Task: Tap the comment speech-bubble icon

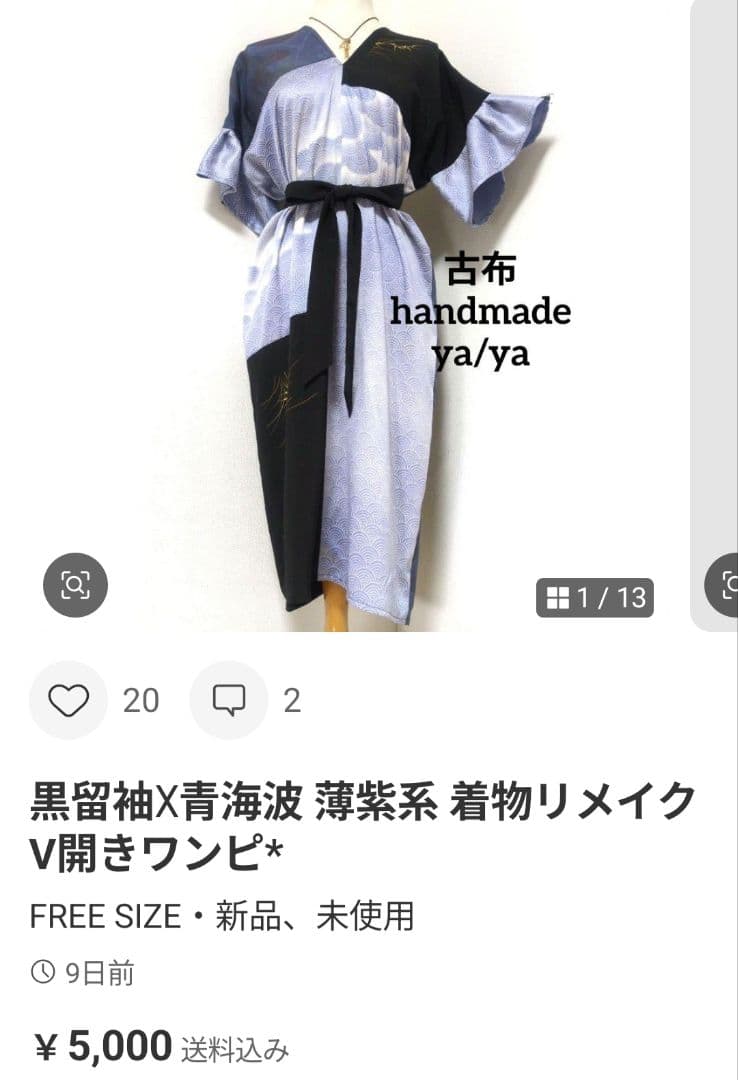Action: tap(231, 700)
